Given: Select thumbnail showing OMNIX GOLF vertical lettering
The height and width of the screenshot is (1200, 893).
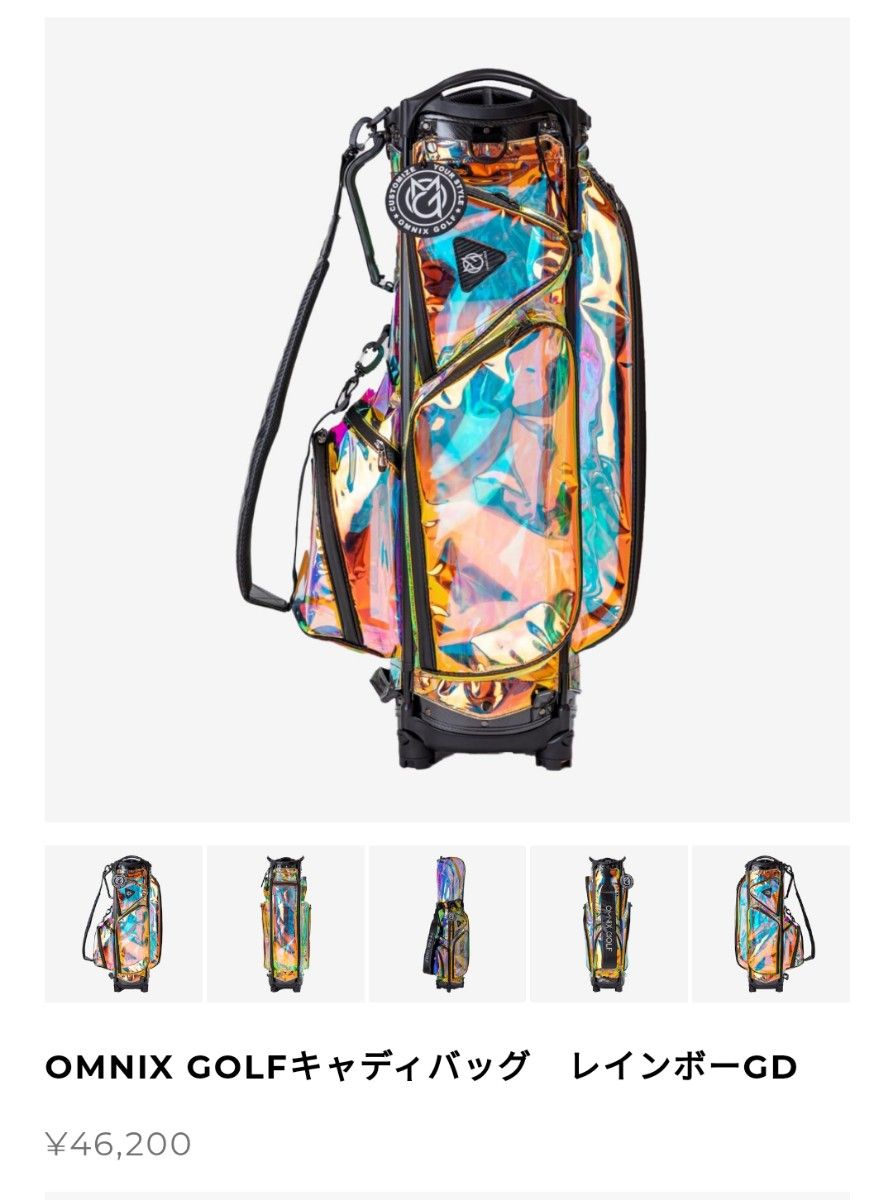Looking at the screenshot, I should click(x=608, y=923).
